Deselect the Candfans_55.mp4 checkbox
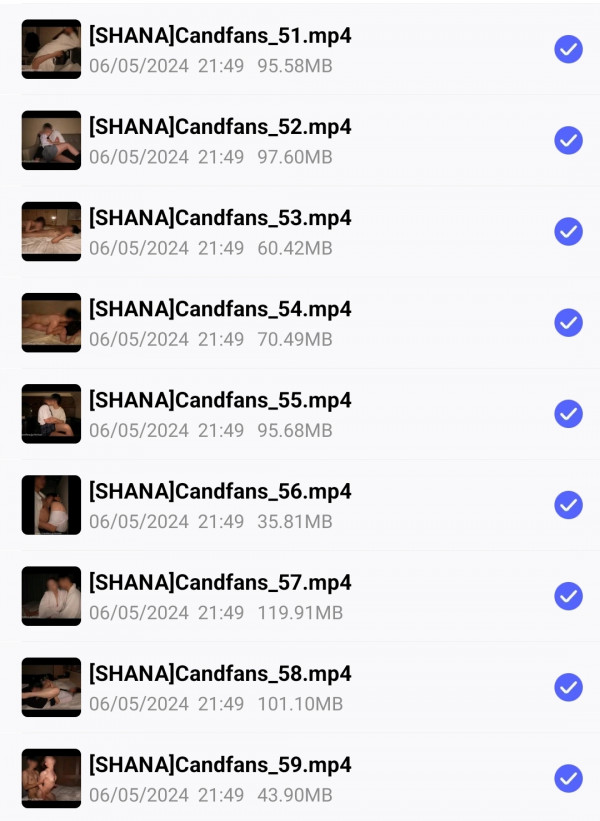This screenshot has height=821, width=600. point(568,413)
